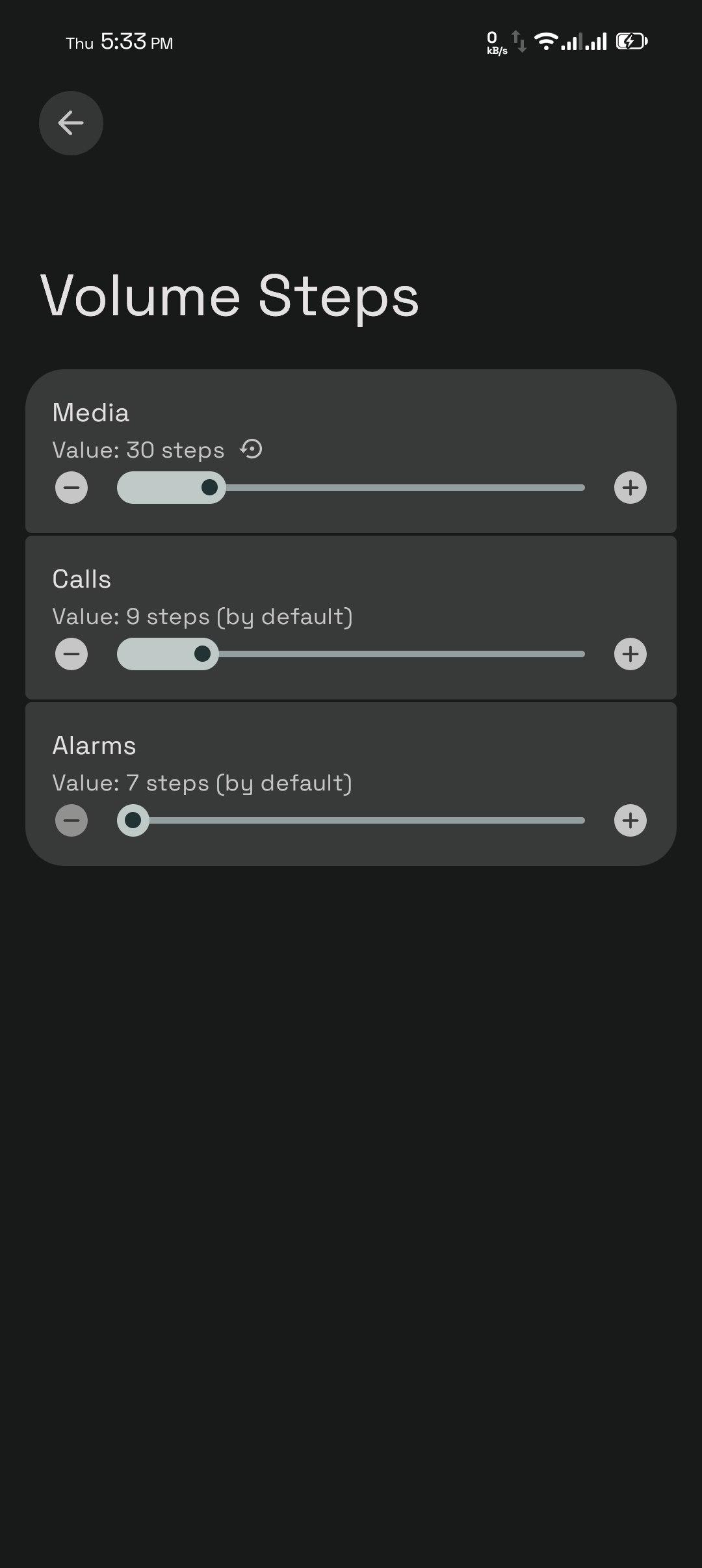
Task: Decrease Calls volume steps
Action: (x=71, y=654)
